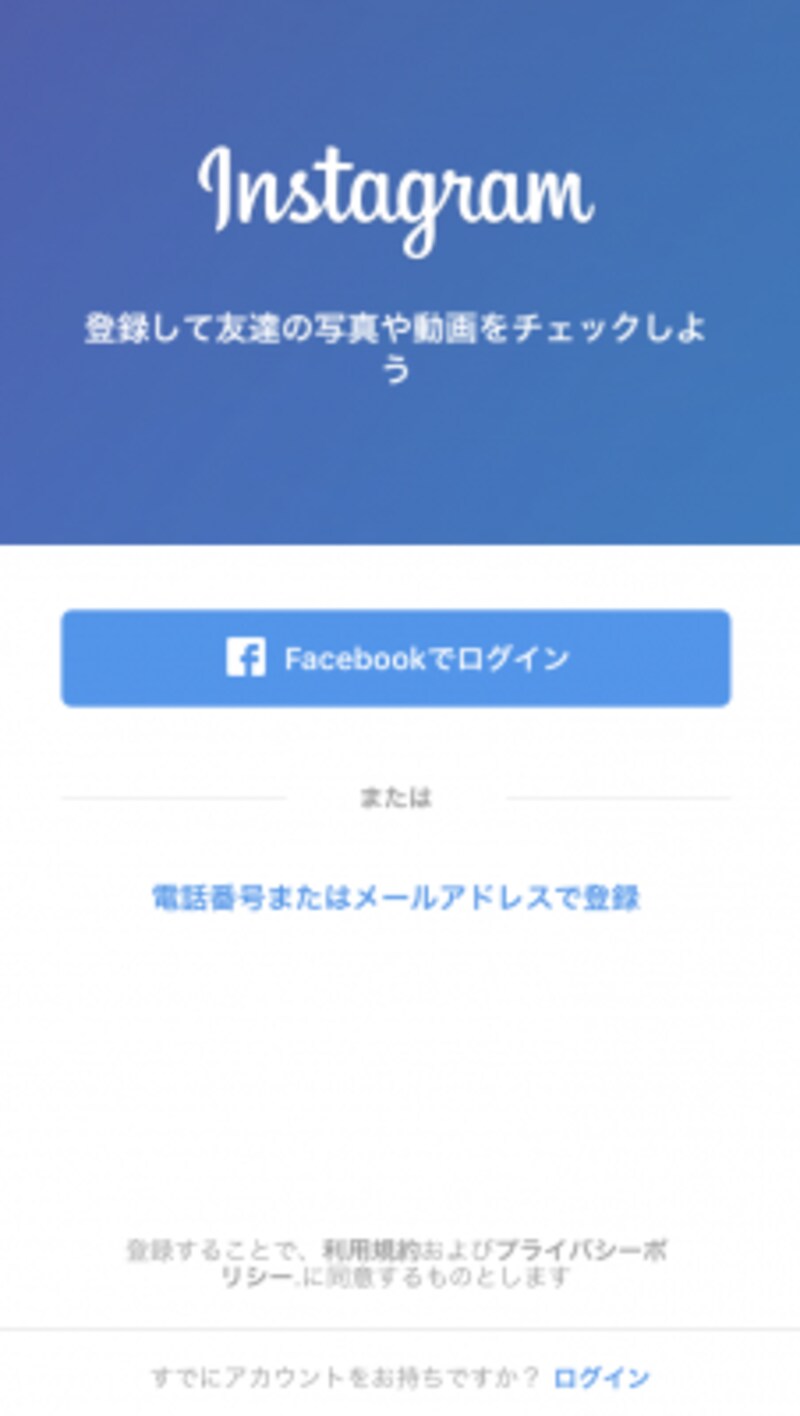Tap the bottom bar containing the login prompt
This screenshot has height=1416, width=800.
400,1377
